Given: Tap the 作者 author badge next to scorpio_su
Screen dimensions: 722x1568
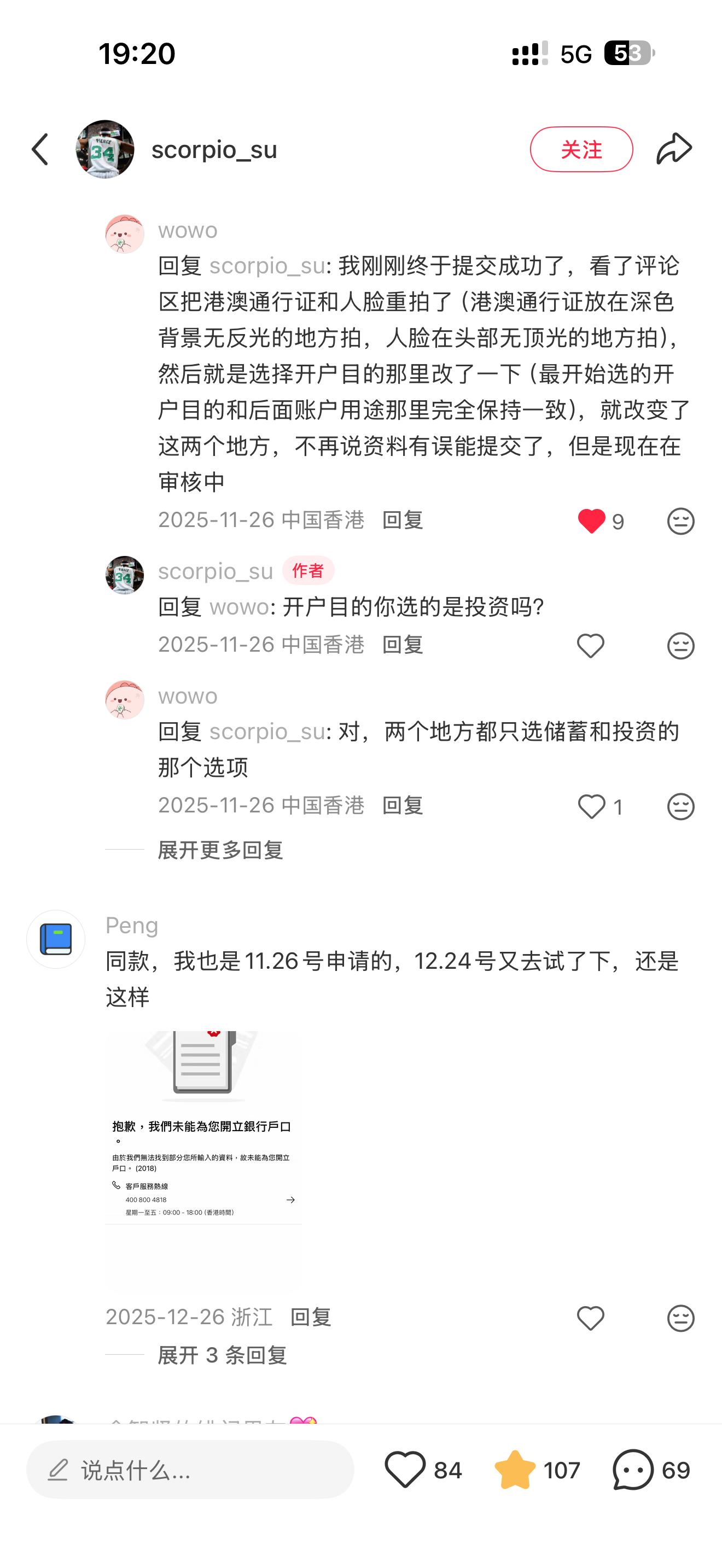Looking at the screenshot, I should (308, 571).
